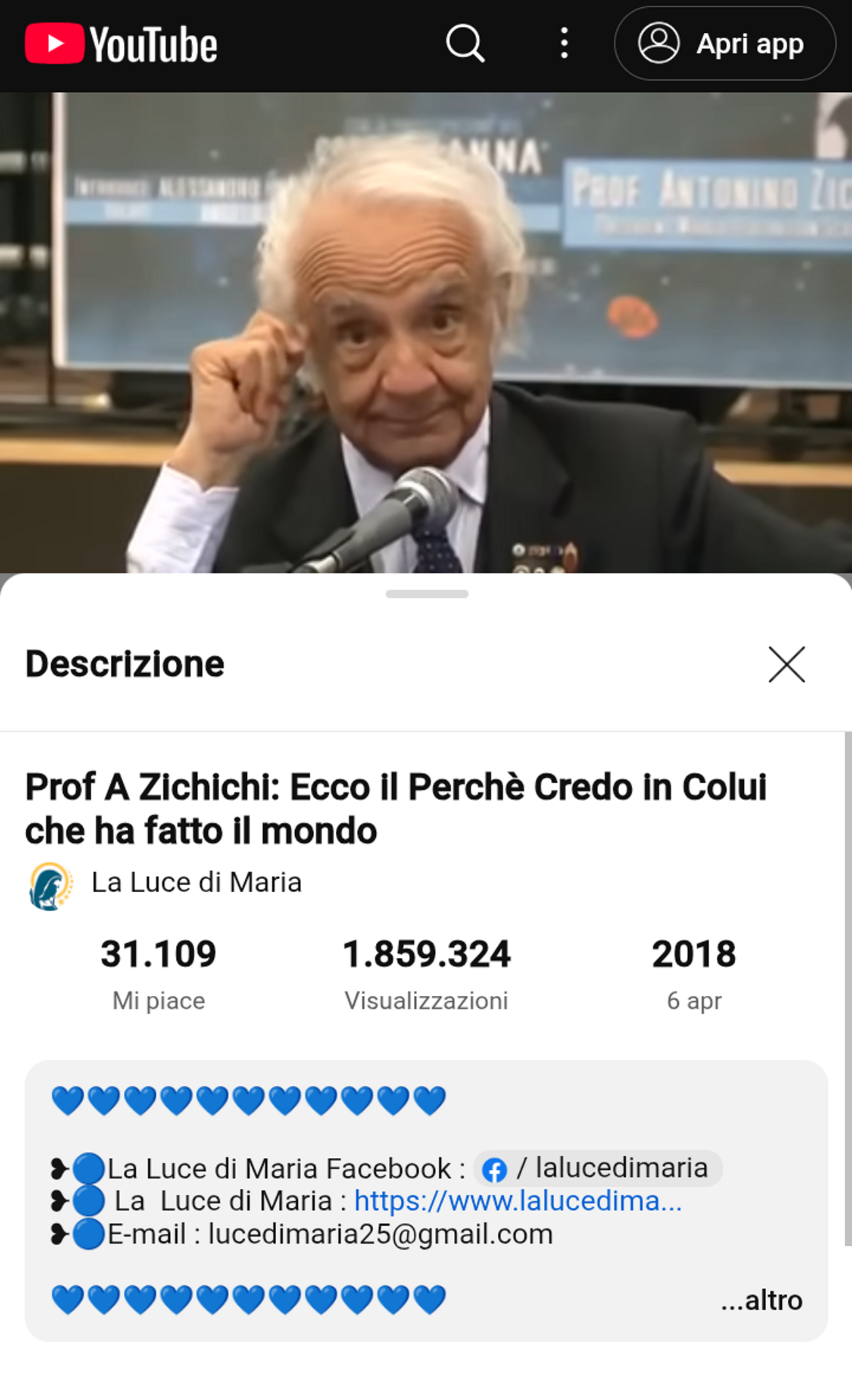The width and height of the screenshot is (852, 1400).
Task: Open the three-dot overflow menu
Action: coord(563,43)
